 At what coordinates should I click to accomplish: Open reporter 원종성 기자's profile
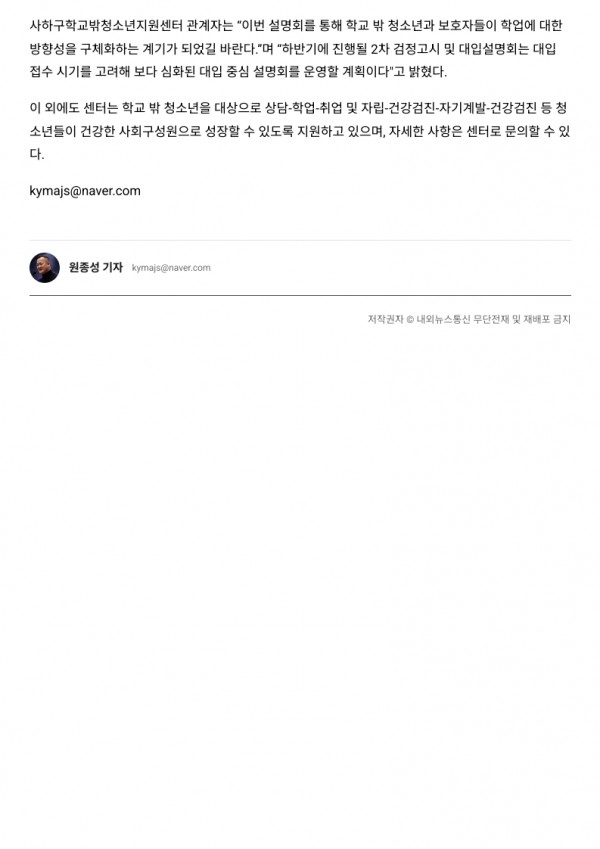pos(95,268)
